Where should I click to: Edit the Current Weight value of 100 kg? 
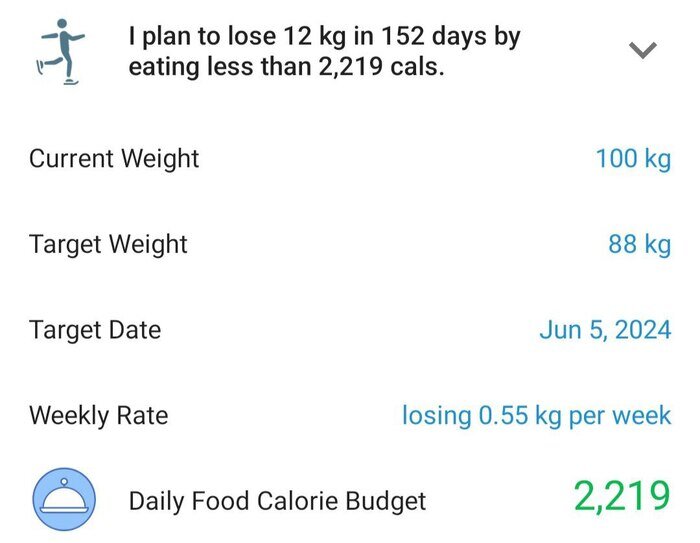point(632,159)
